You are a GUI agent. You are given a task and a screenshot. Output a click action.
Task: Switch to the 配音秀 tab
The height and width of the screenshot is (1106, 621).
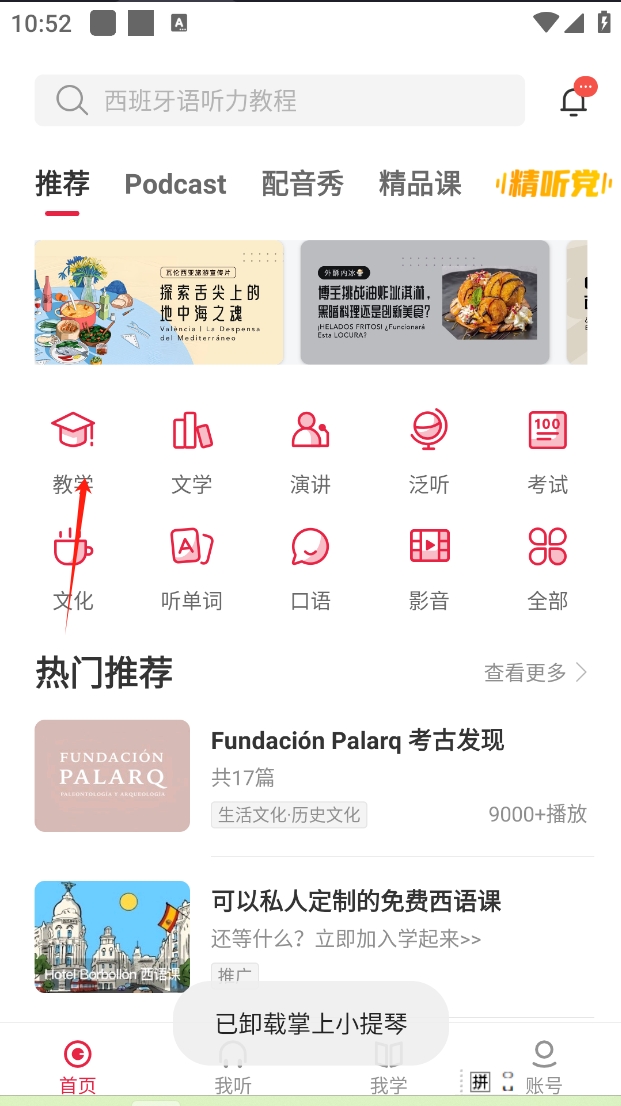click(x=302, y=184)
